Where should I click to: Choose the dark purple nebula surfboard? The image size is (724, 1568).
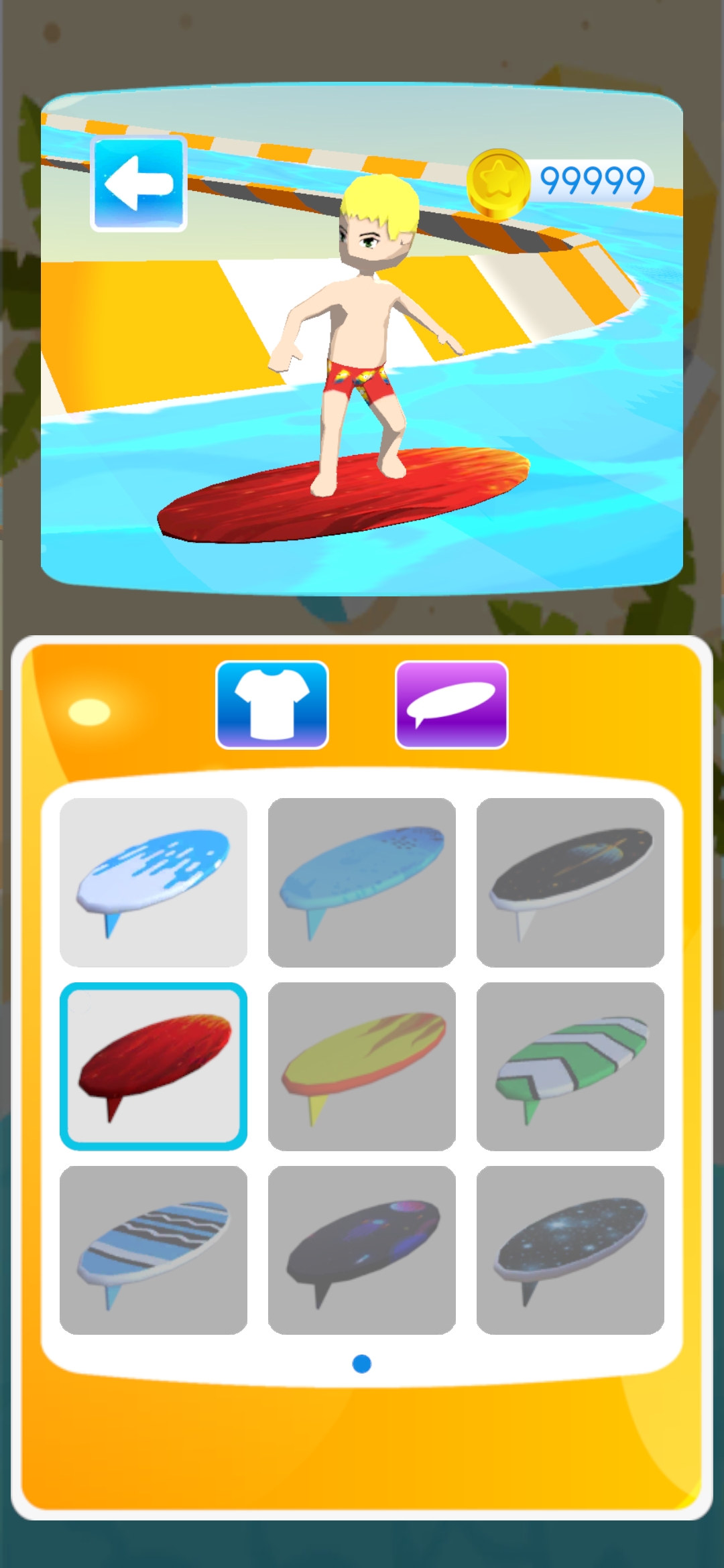pos(362,1250)
